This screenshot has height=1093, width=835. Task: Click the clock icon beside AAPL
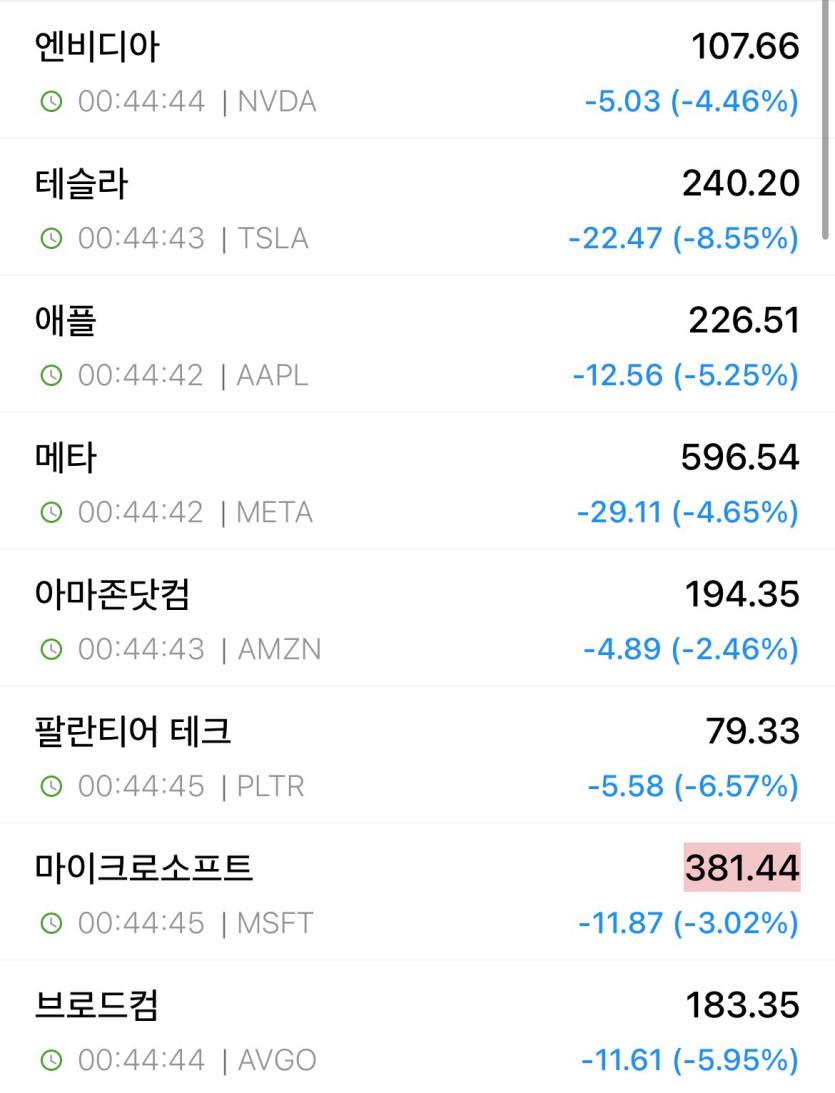pos(51,375)
